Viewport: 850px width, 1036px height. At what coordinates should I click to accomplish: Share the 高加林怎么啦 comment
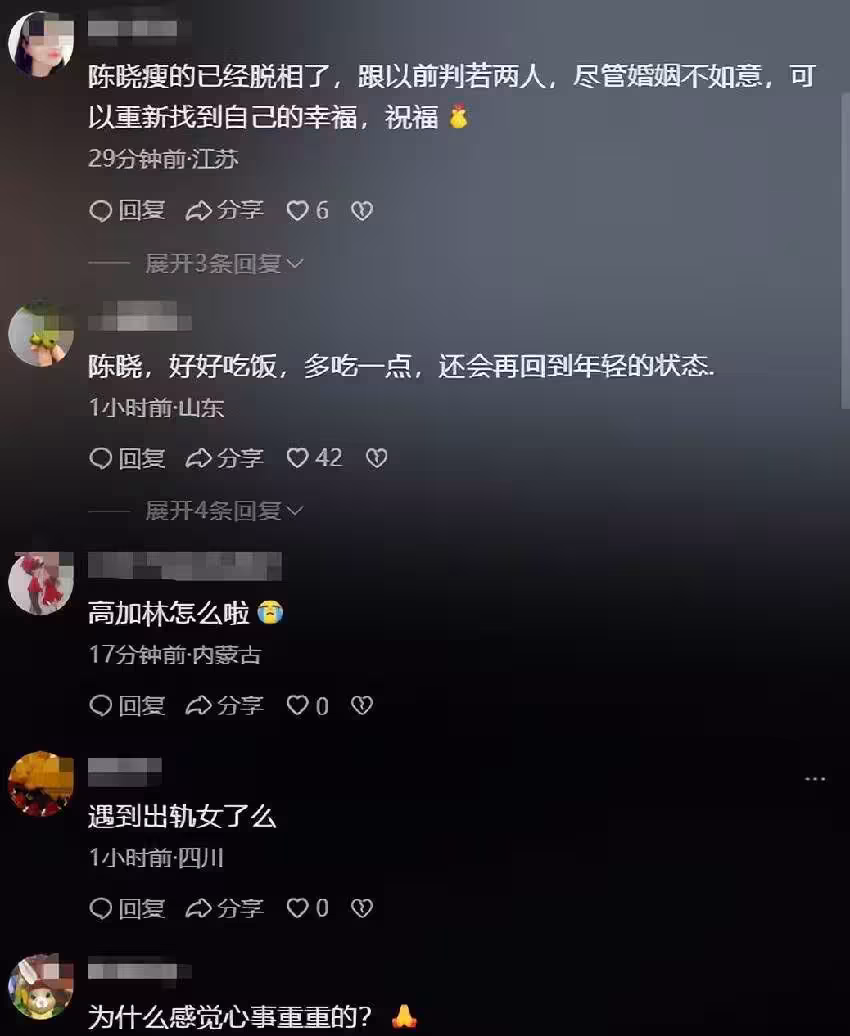pyautogui.click(x=225, y=706)
